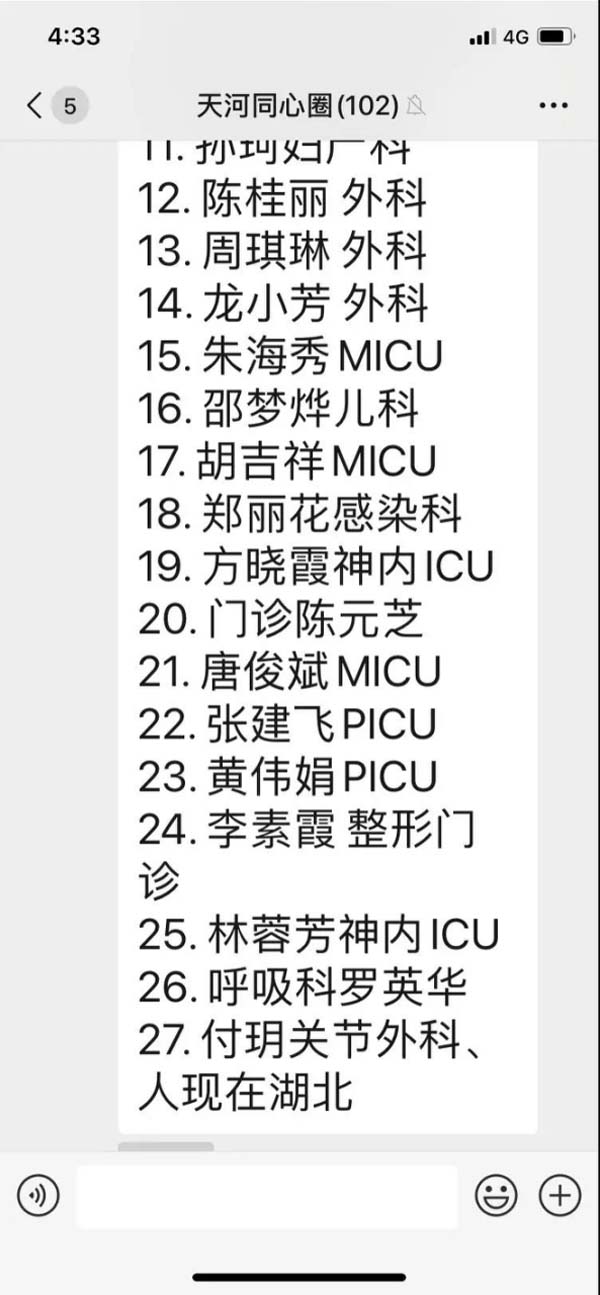Open the plus attachment menu
600x1295 pixels.
560,1195
